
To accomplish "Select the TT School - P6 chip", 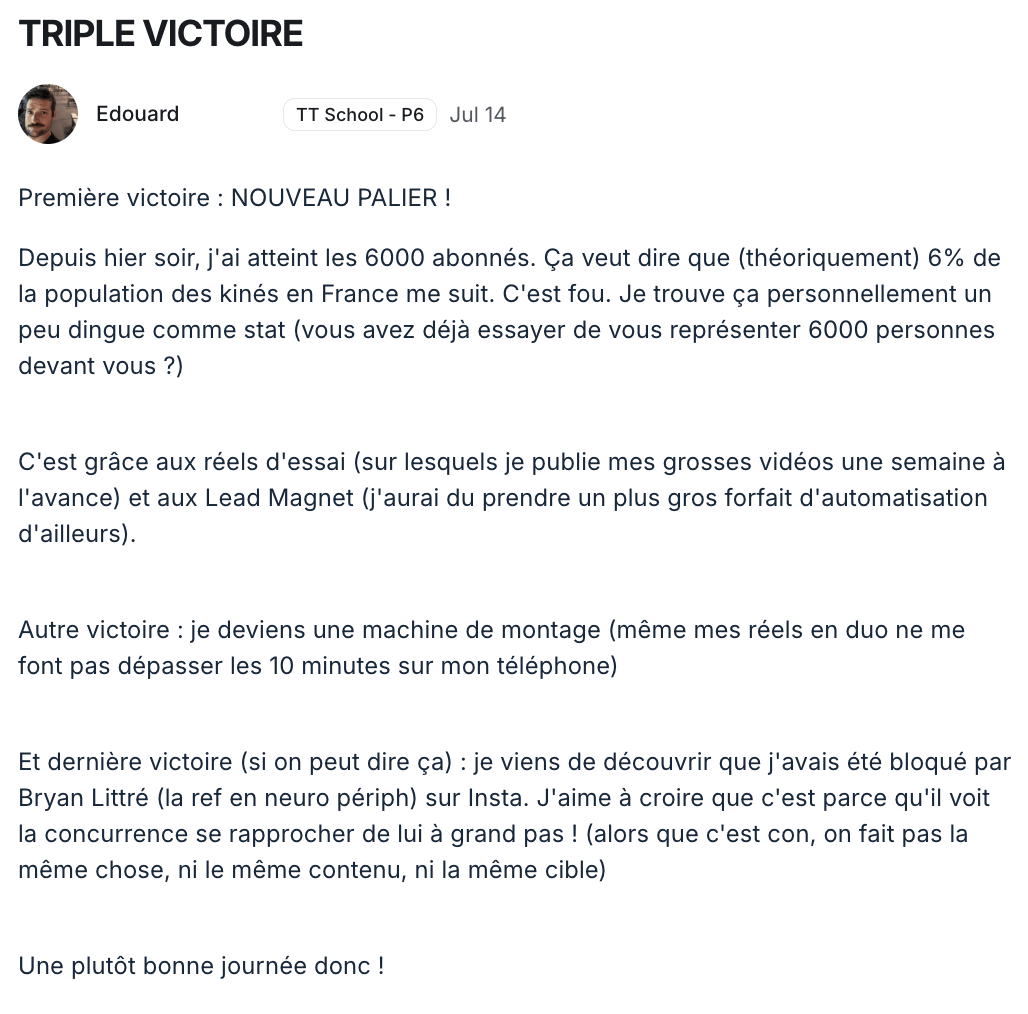I will point(360,115).
